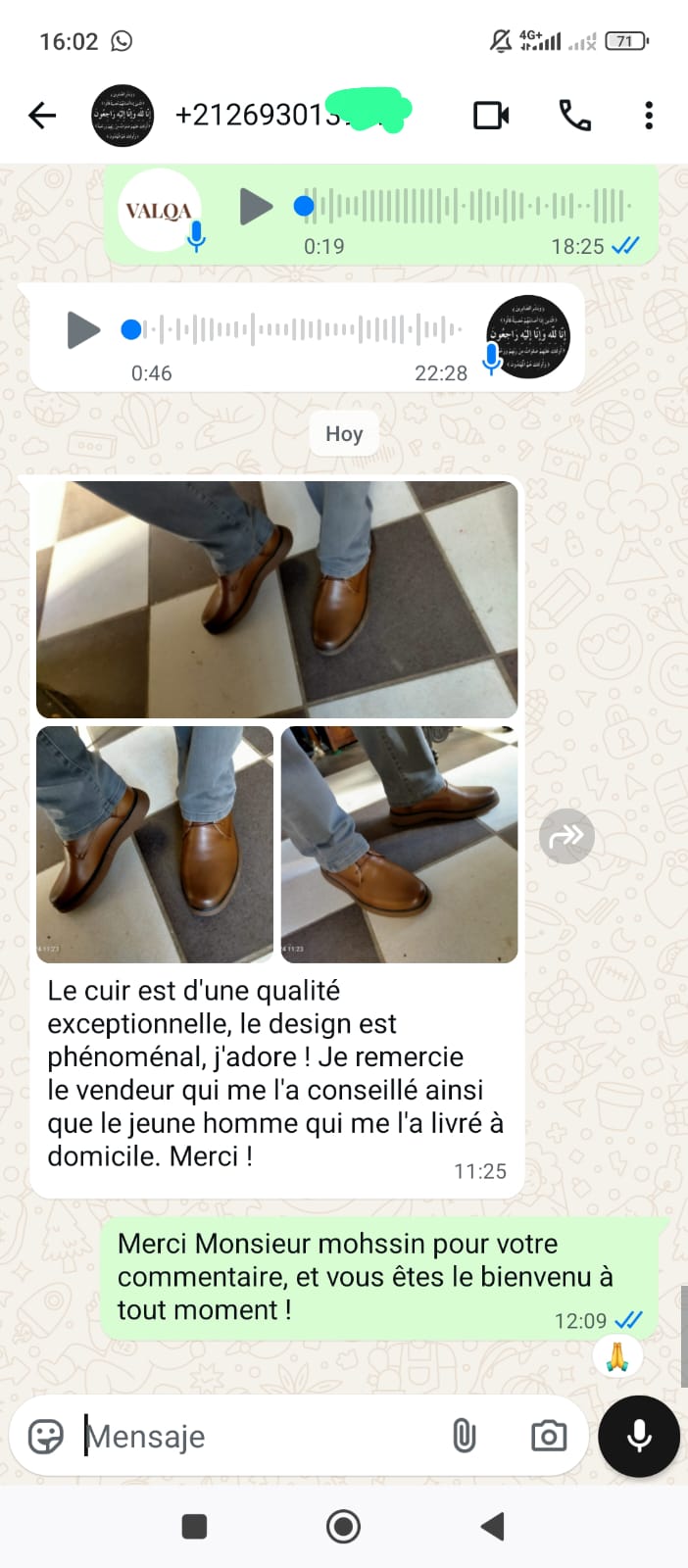Start a voice call
This screenshot has height=1568, width=688.
[x=574, y=116]
